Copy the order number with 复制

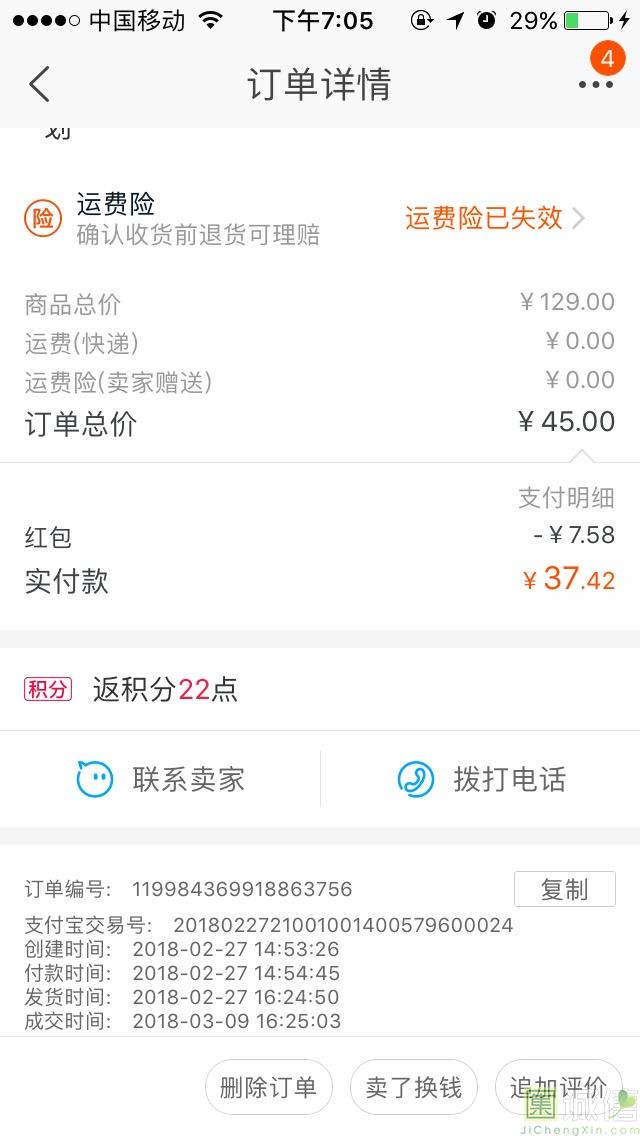click(565, 889)
